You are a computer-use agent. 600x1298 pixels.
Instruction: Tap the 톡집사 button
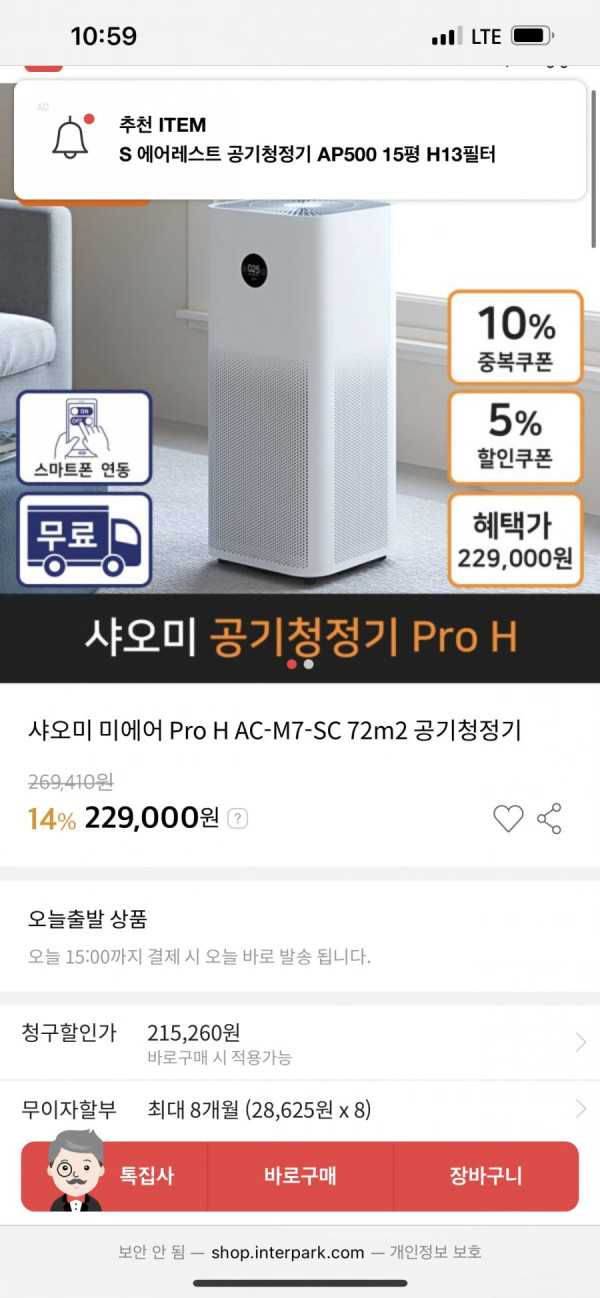(x=147, y=1176)
